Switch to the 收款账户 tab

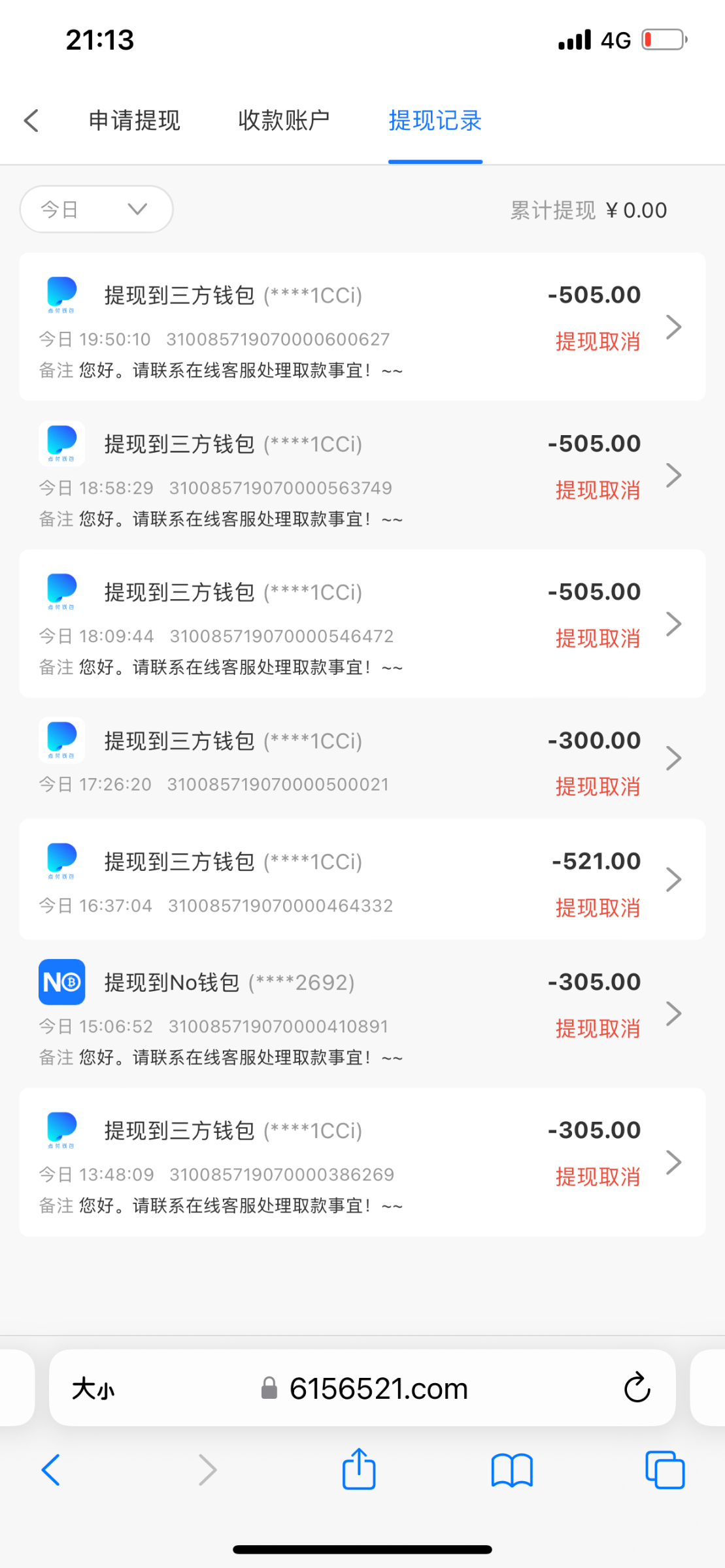click(x=284, y=120)
